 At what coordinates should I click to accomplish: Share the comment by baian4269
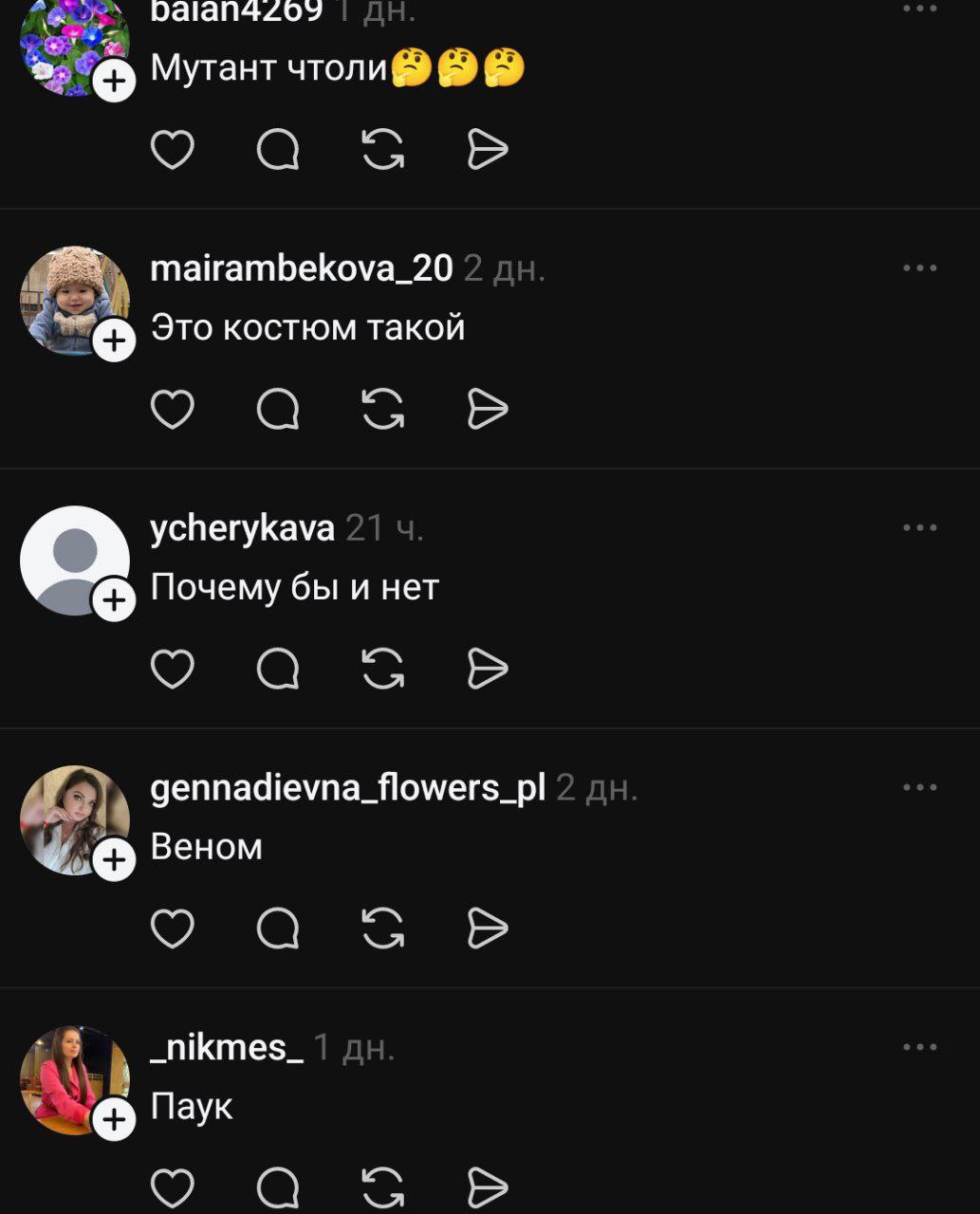pyautogui.click(x=489, y=150)
